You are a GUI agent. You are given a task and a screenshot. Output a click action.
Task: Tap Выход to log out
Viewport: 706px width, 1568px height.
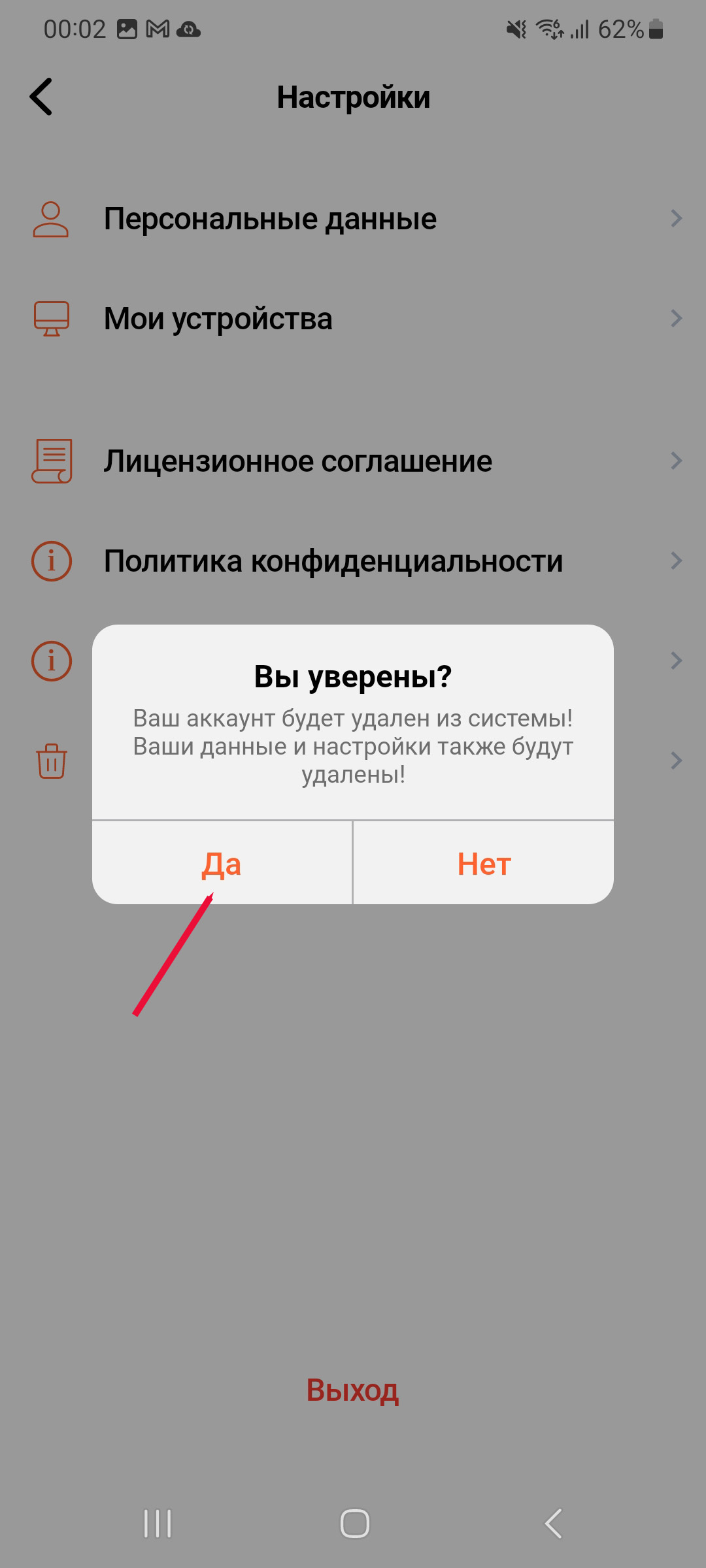tap(352, 1390)
